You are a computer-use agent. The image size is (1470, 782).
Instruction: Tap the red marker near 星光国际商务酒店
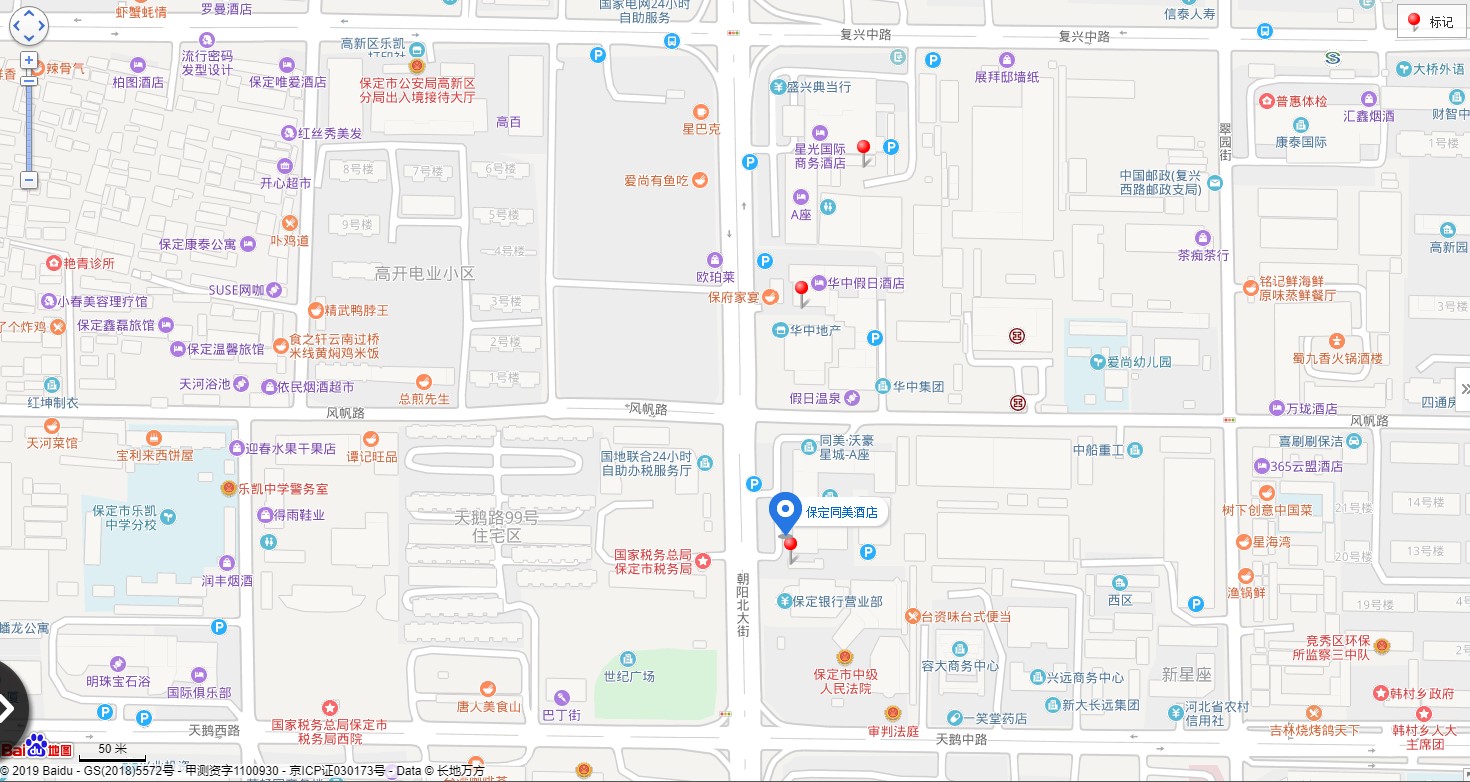863,149
